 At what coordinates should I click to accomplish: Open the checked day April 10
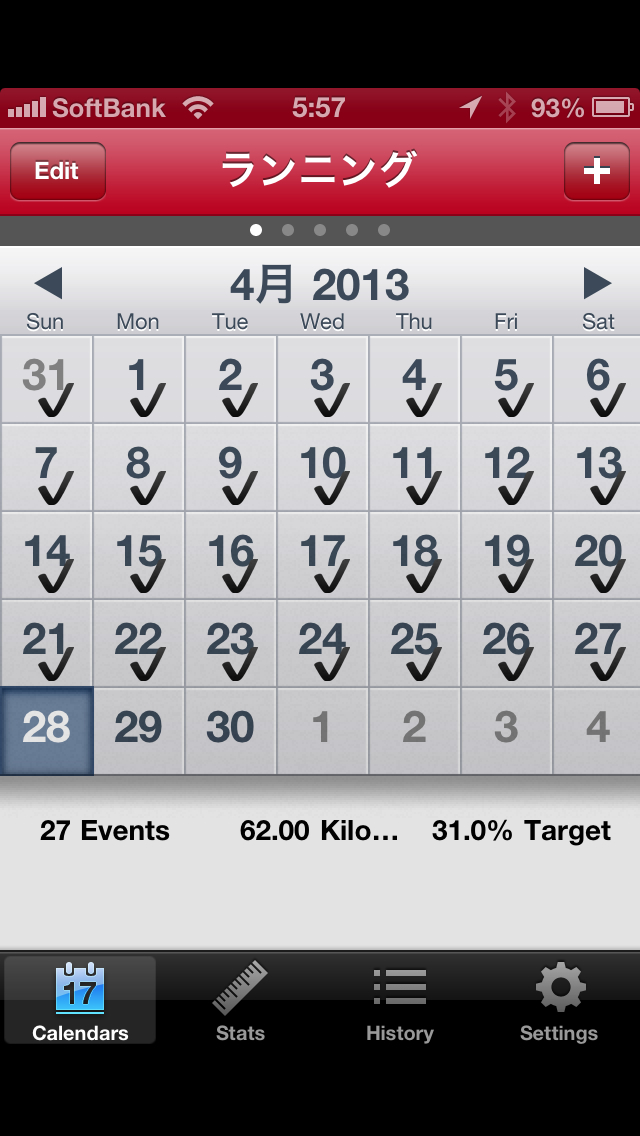pos(322,467)
